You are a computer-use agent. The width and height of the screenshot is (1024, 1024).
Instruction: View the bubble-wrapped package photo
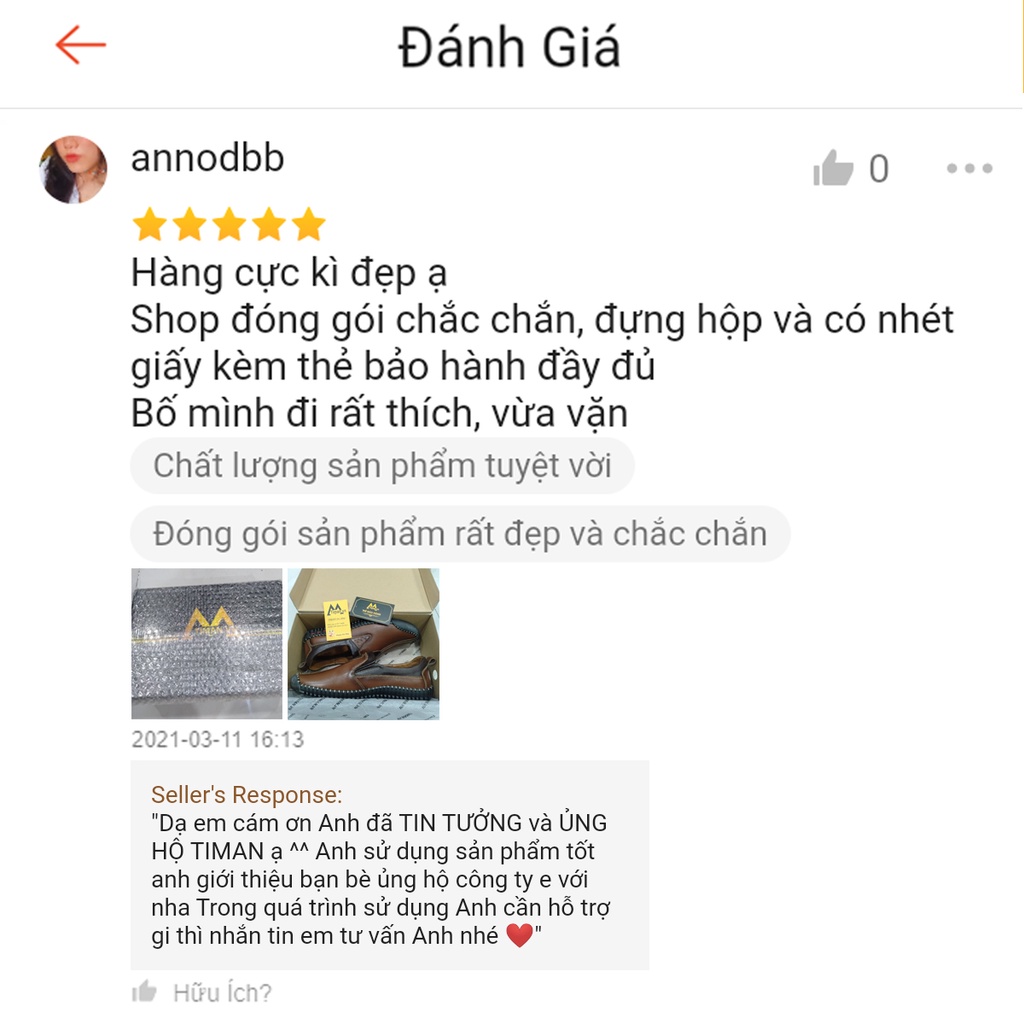tap(207, 644)
